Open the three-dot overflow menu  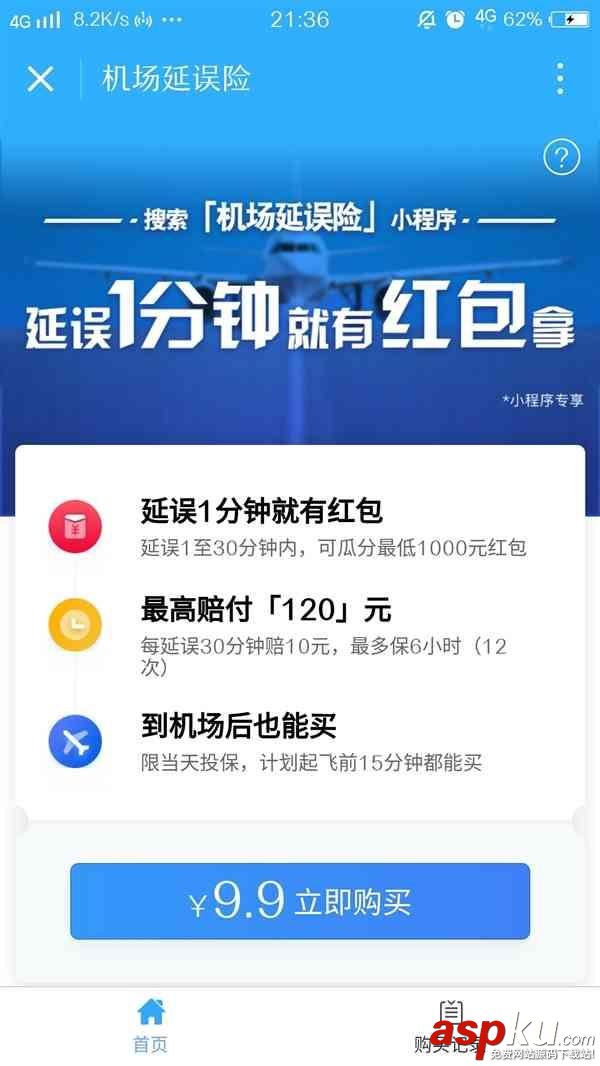coord(560,79)
